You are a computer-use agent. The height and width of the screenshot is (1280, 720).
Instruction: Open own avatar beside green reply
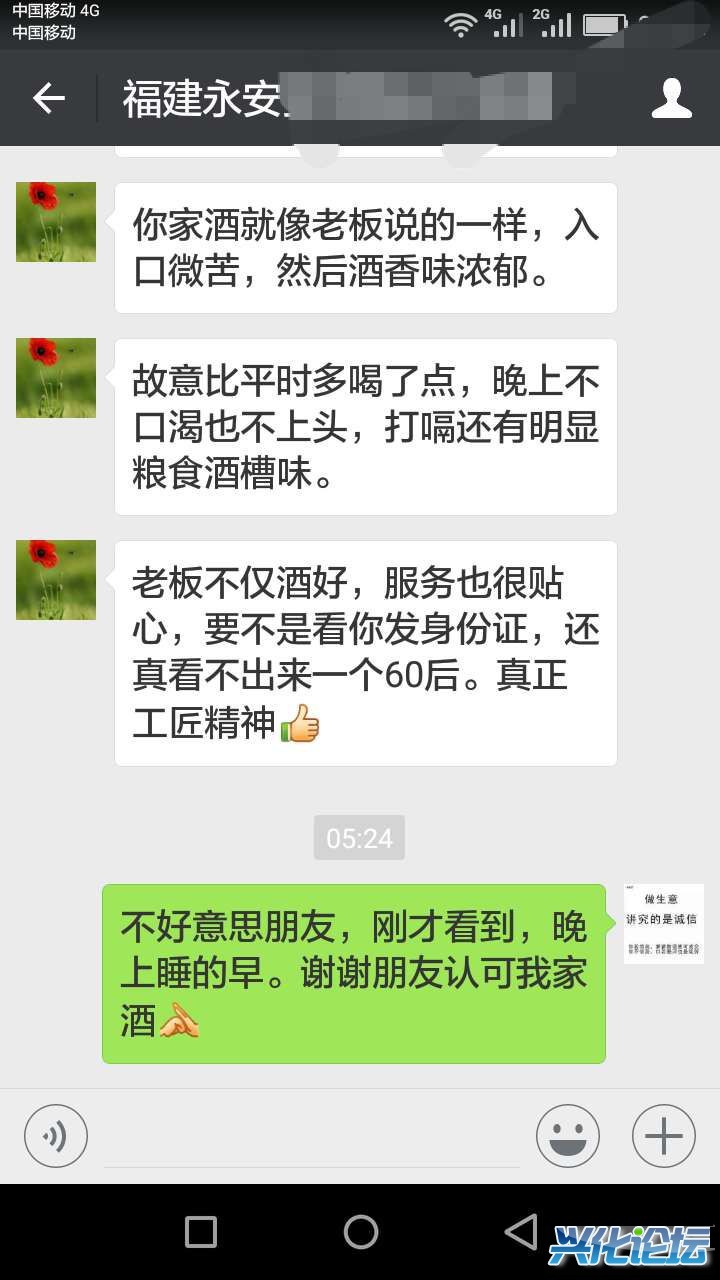[x=663, y=924]
